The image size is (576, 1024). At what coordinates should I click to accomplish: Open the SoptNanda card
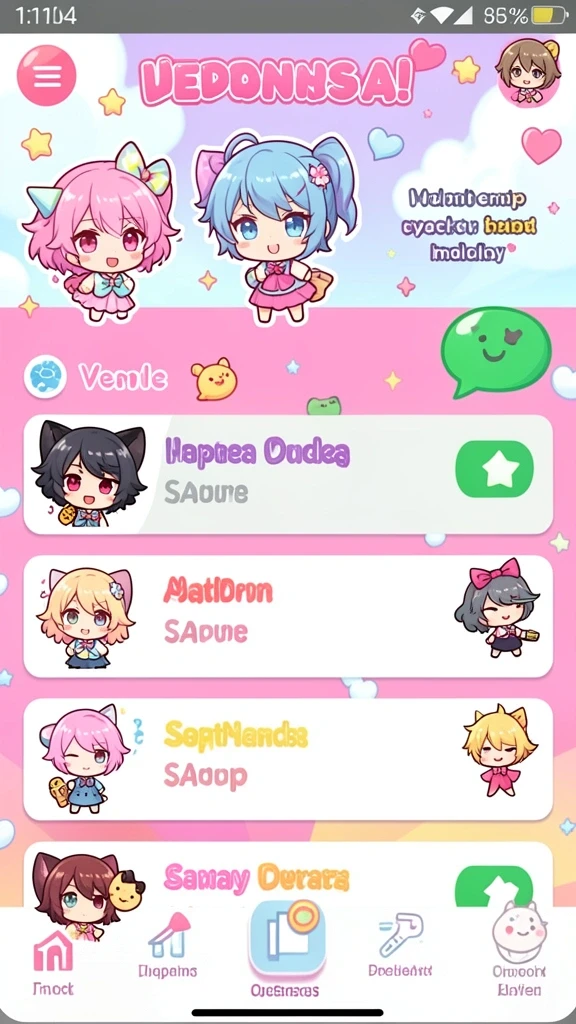(288, 760)
